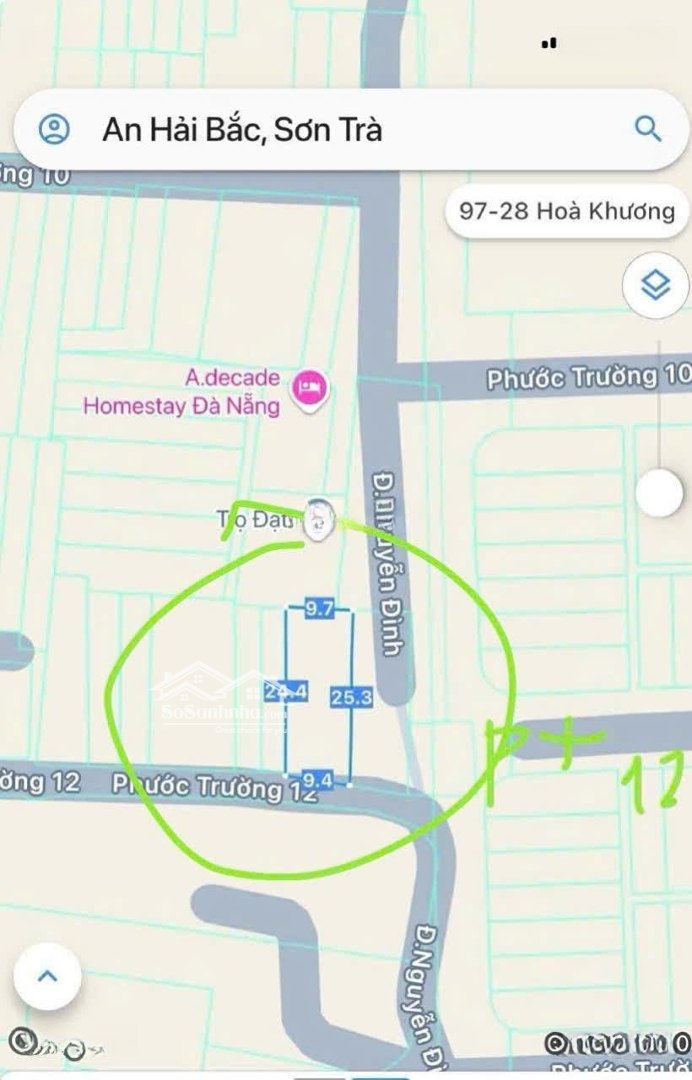The width and height of the screenshot is (692, 1080).
Task: Open the map layers button
Action: pos(655,287)
